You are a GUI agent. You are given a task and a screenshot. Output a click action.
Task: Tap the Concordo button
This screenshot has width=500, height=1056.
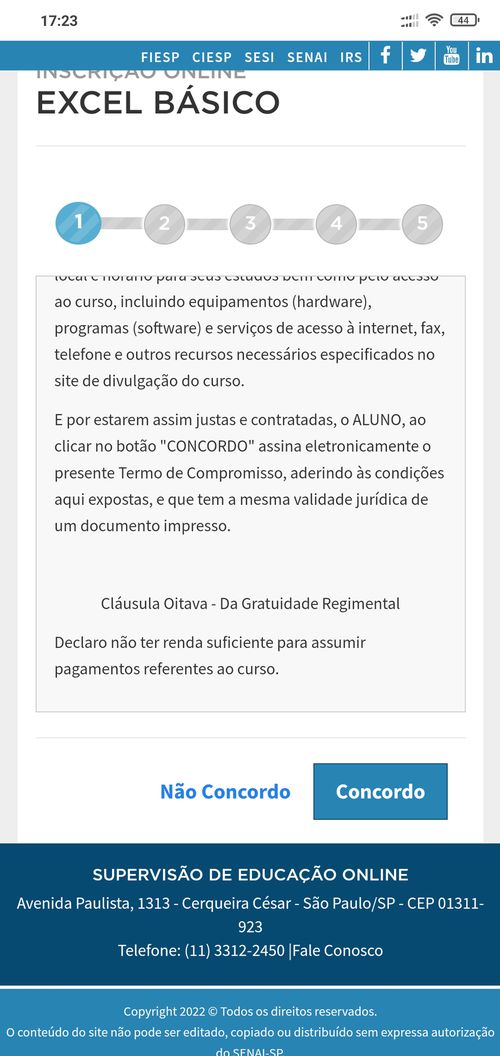tap(380, 791)
